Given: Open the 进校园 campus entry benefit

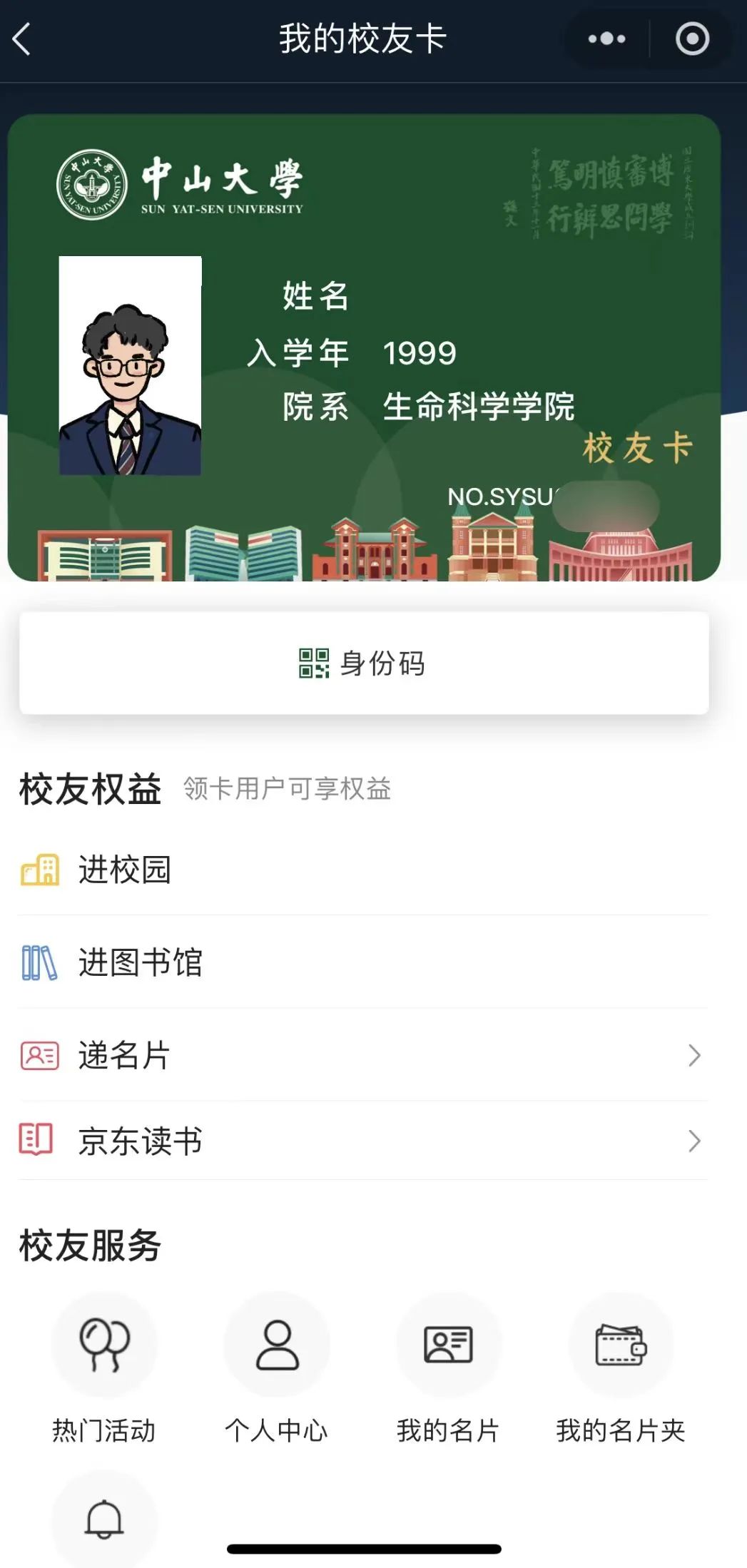Looking at the screenshot, I should (125, 870).
